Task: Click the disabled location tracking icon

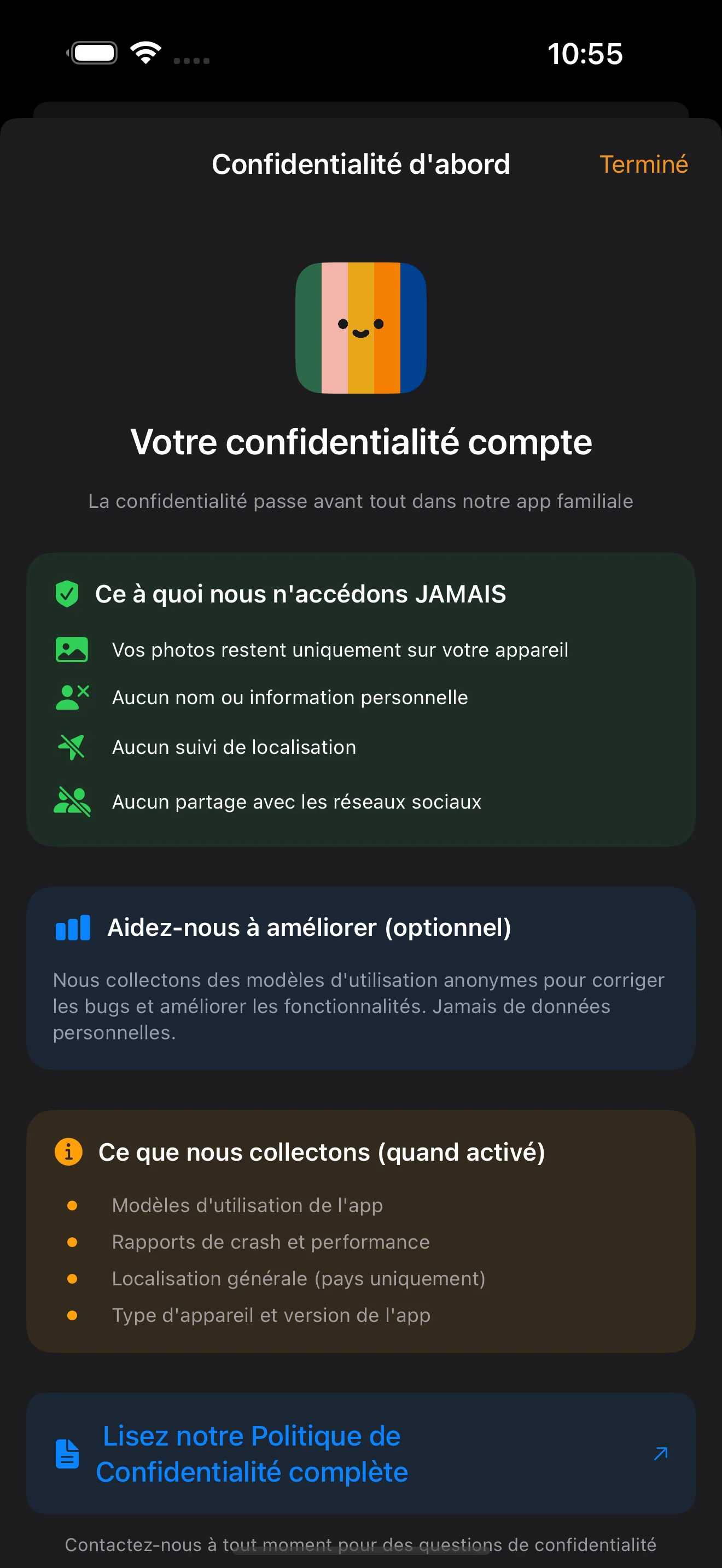Action: click(71, 746)
